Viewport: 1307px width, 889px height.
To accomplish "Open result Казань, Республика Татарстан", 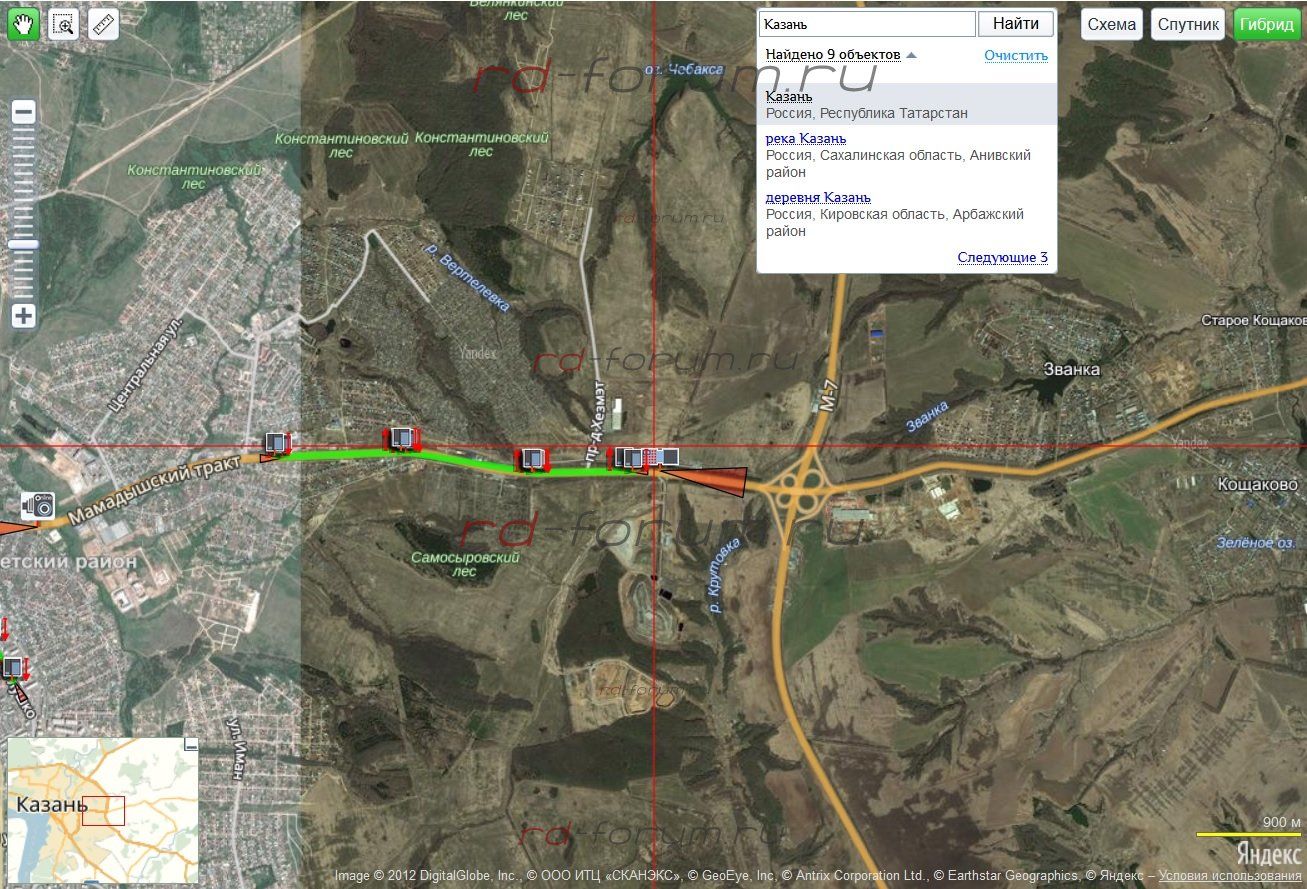I will [x=789, y=96].
